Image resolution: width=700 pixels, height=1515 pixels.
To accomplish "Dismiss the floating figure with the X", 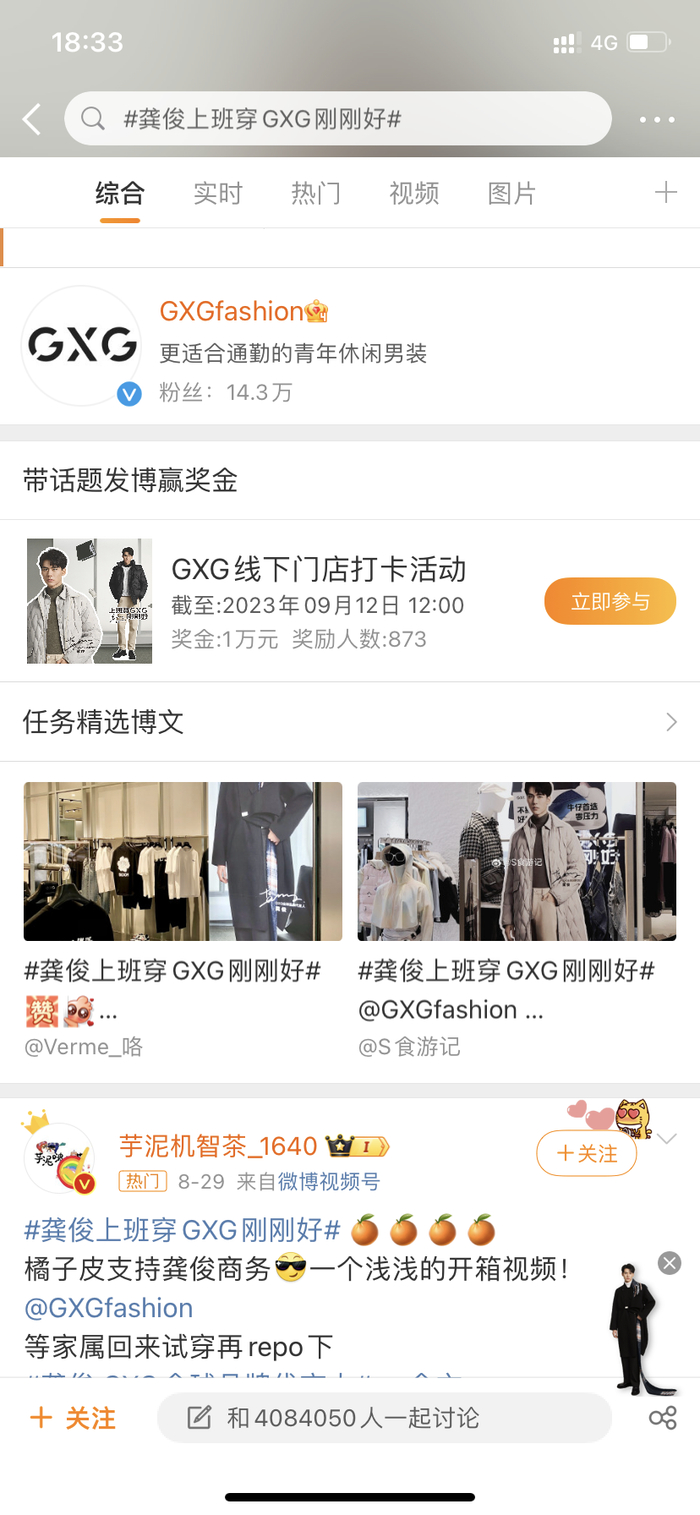I will [669, 1263].
